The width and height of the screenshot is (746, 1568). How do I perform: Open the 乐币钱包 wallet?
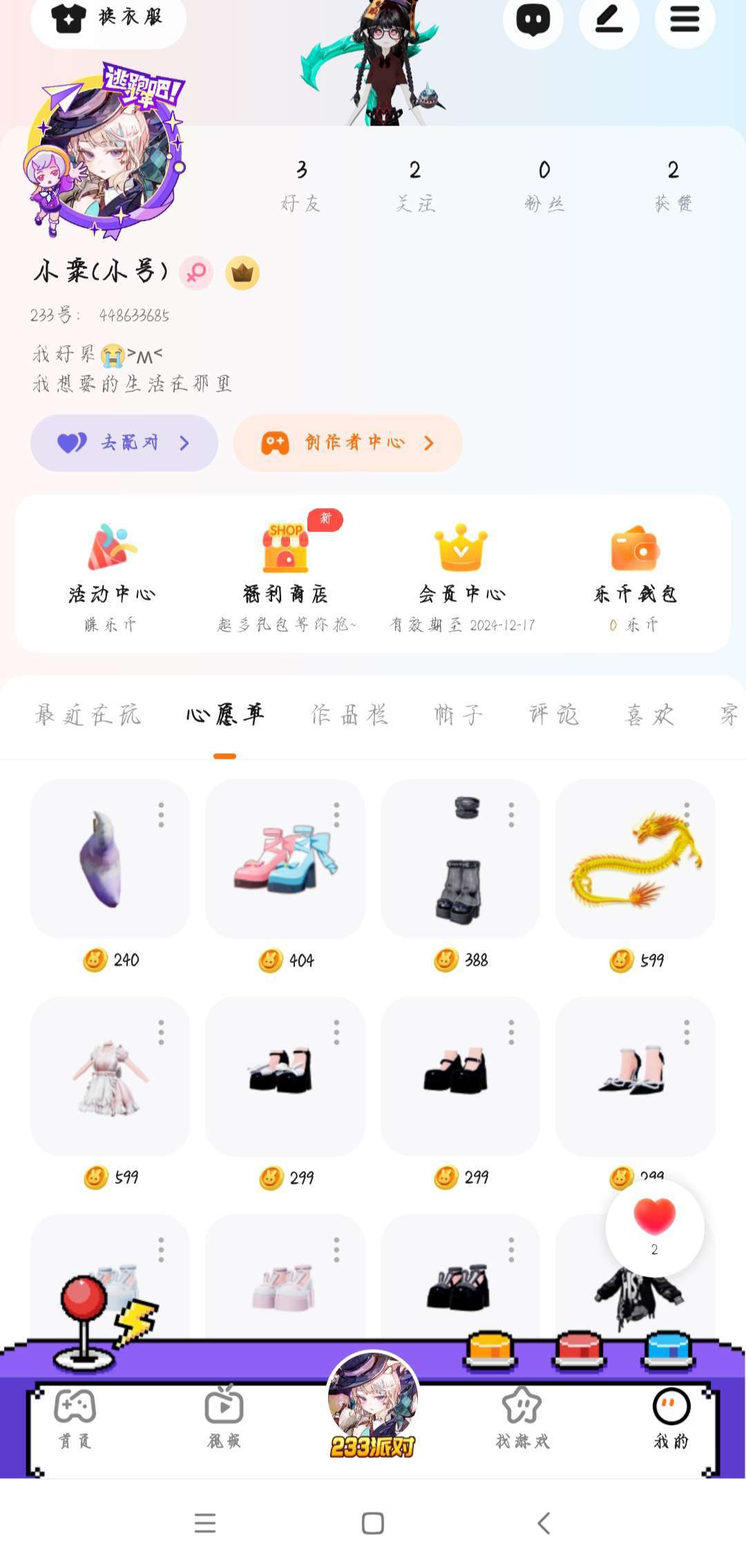635,573
